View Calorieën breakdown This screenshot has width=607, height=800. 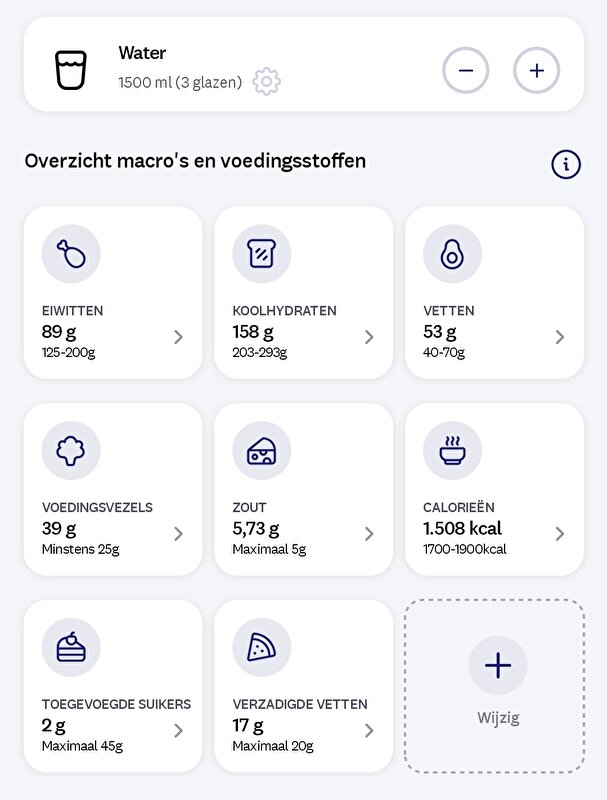494,489
